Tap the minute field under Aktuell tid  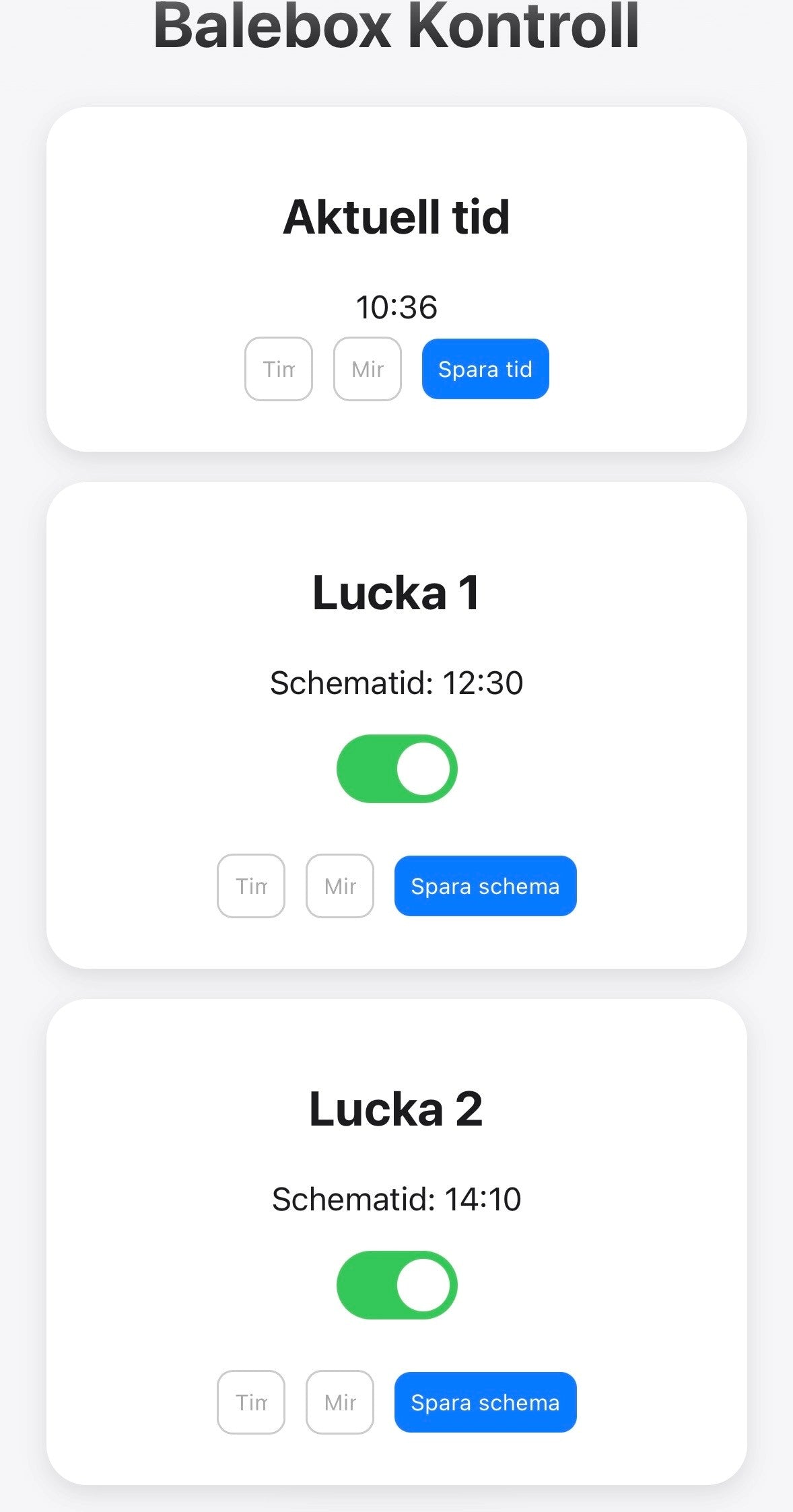point(367,369)
